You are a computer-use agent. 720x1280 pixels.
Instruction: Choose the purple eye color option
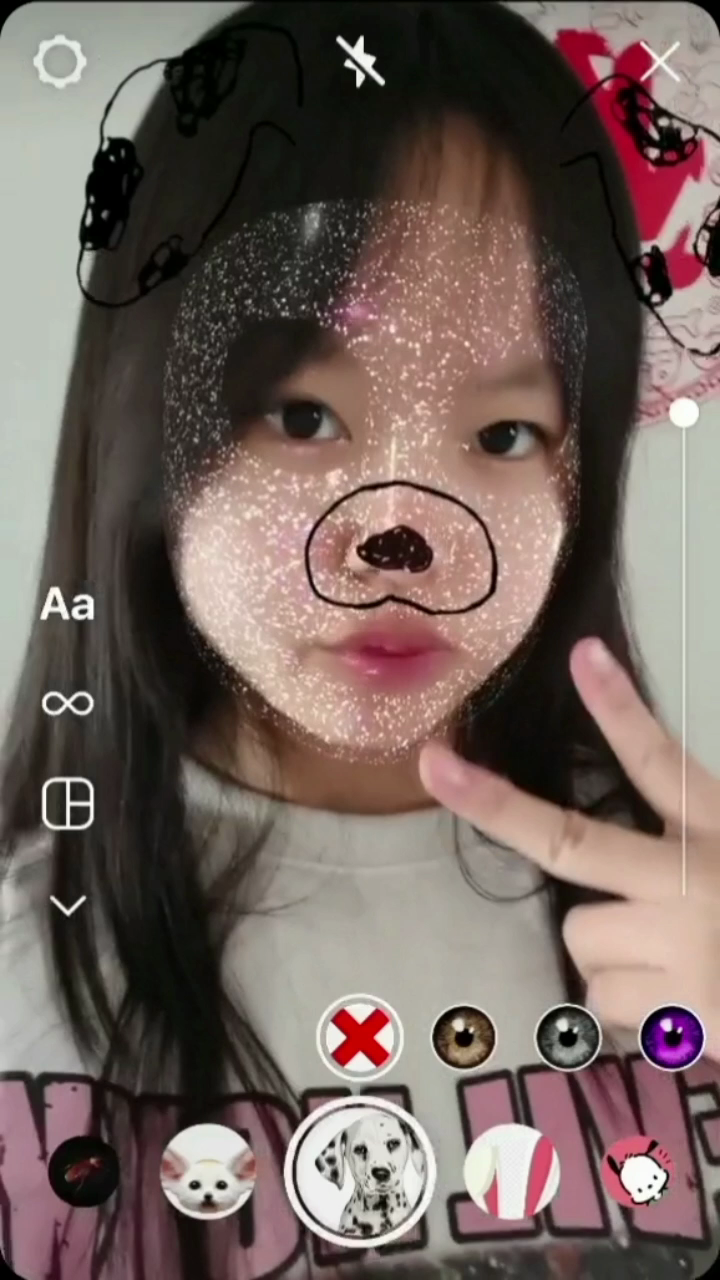pyautogui.click(x=672, y=1038)
